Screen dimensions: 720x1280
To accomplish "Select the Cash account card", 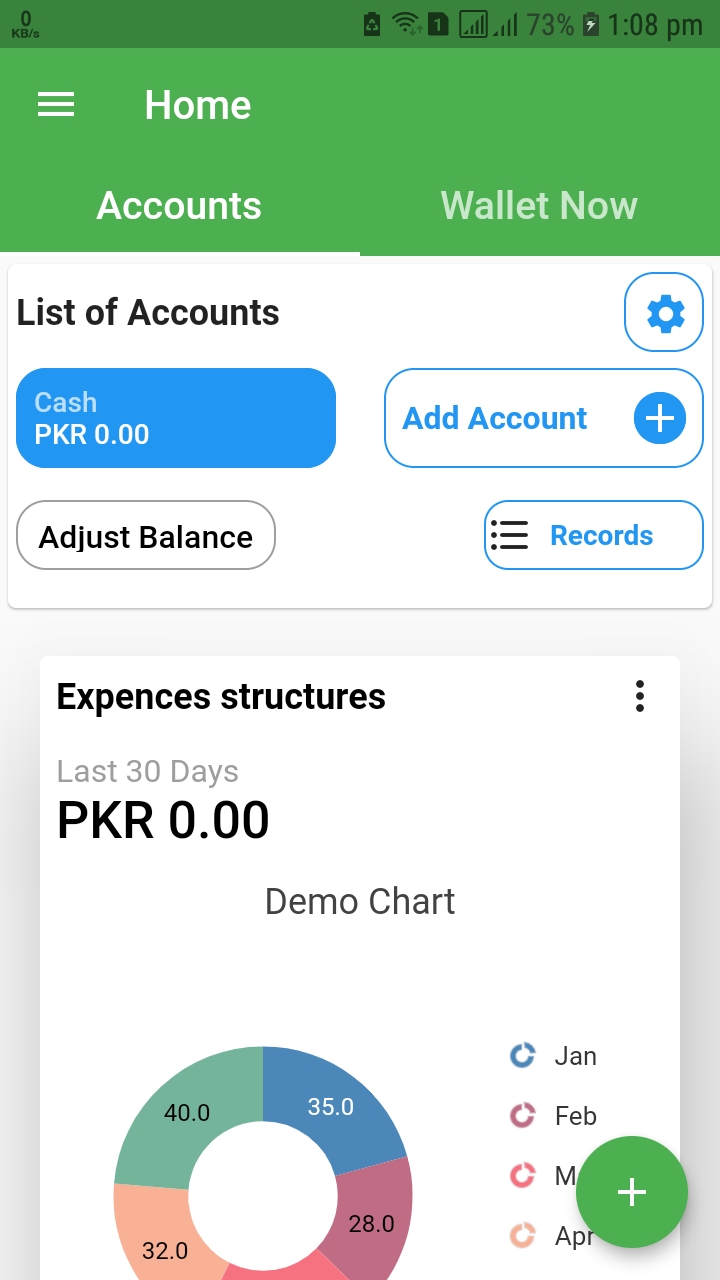I will coord(176,418).
